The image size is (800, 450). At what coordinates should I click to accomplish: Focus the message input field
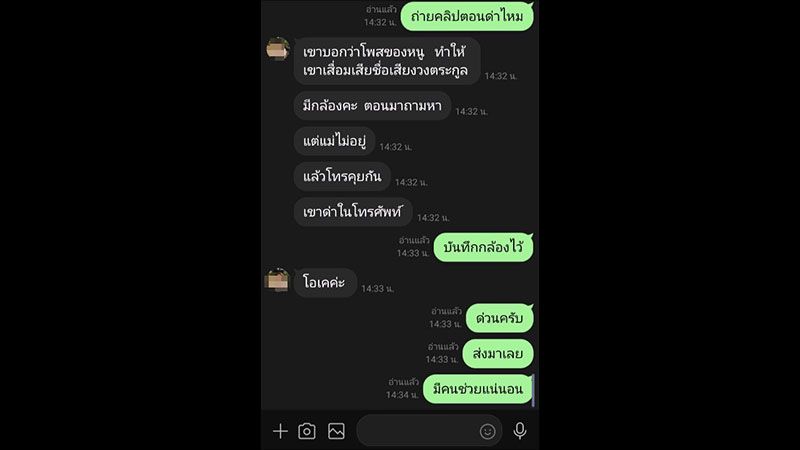pyautogui.click(x=415, y=431)
